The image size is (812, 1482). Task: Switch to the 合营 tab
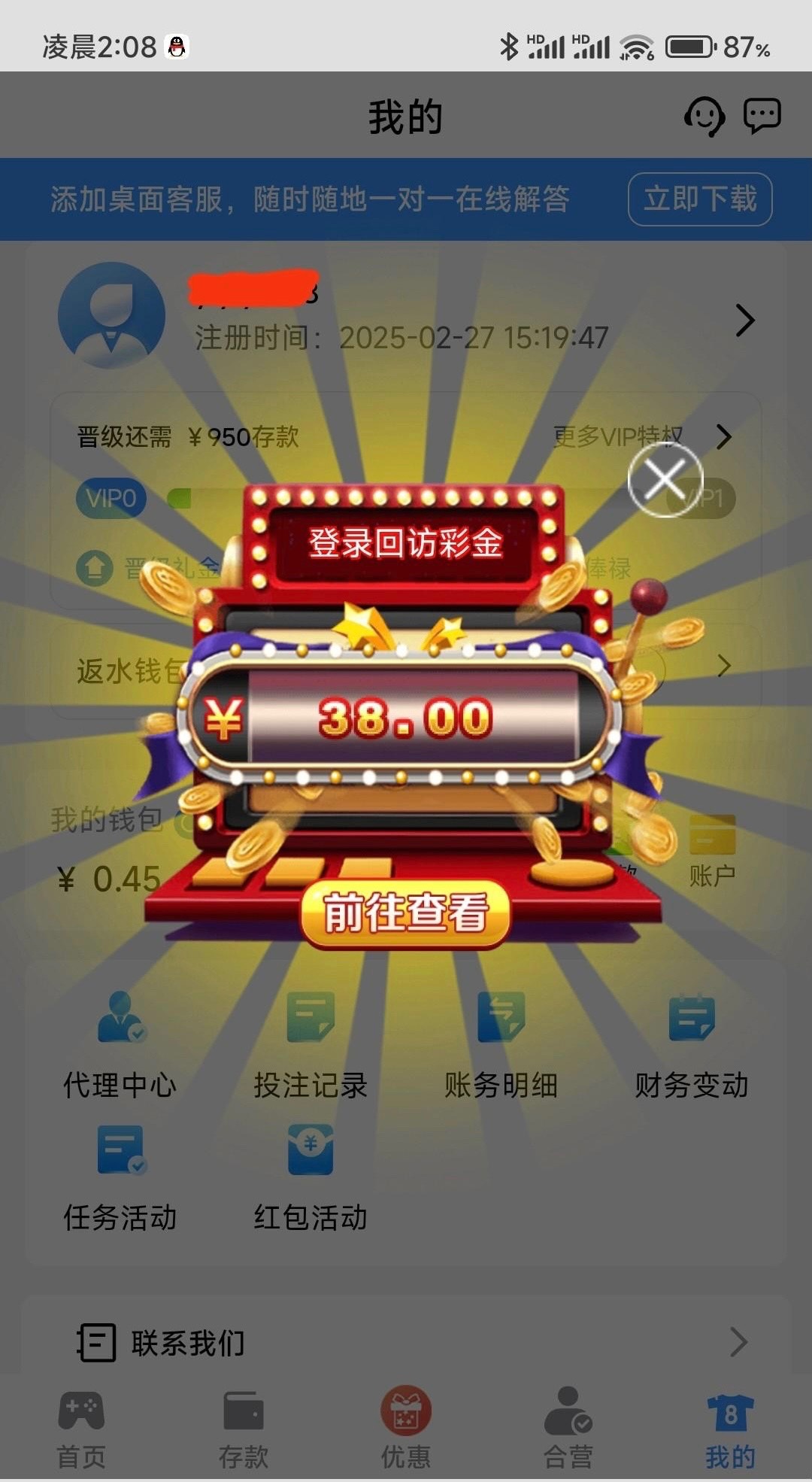point(568,1429)
